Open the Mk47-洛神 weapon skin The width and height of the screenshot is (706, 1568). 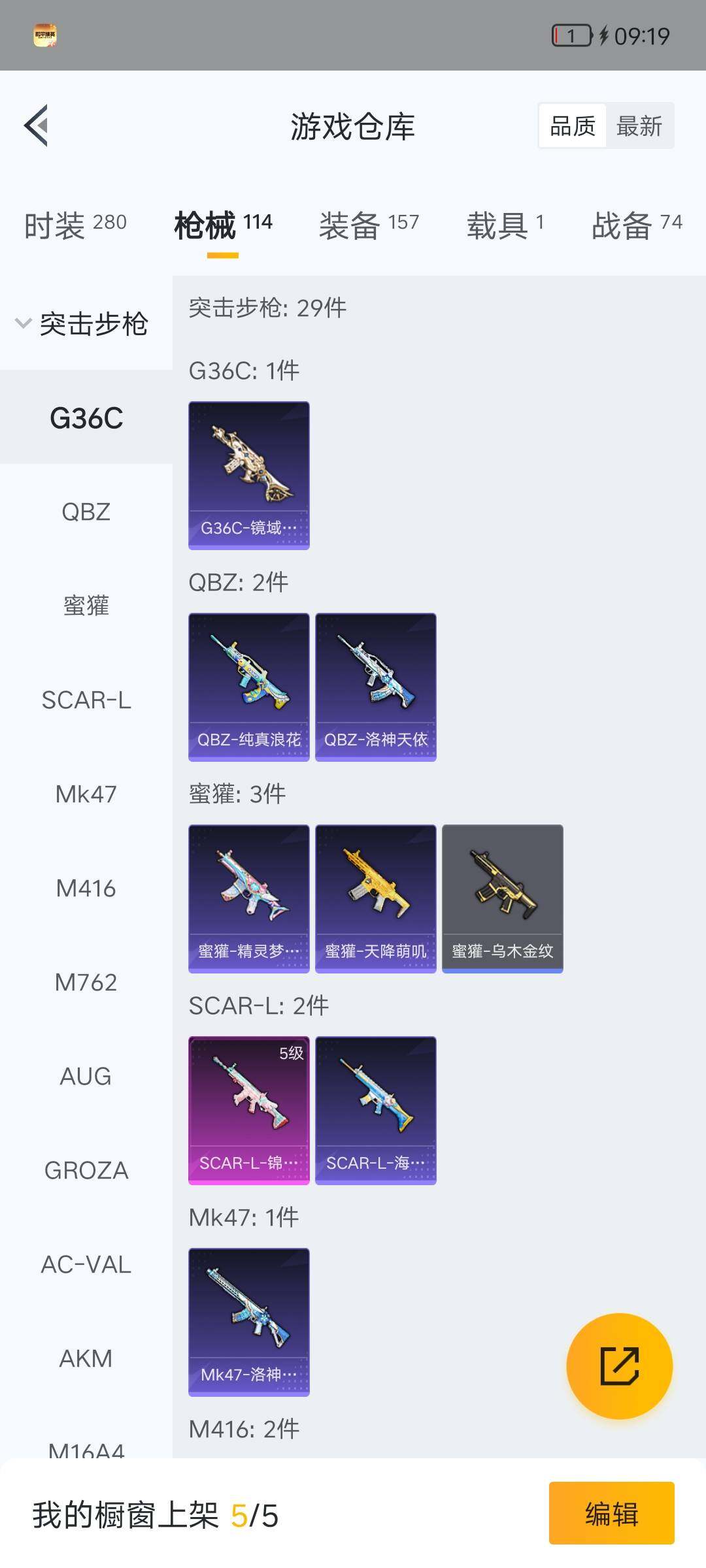248,1323
